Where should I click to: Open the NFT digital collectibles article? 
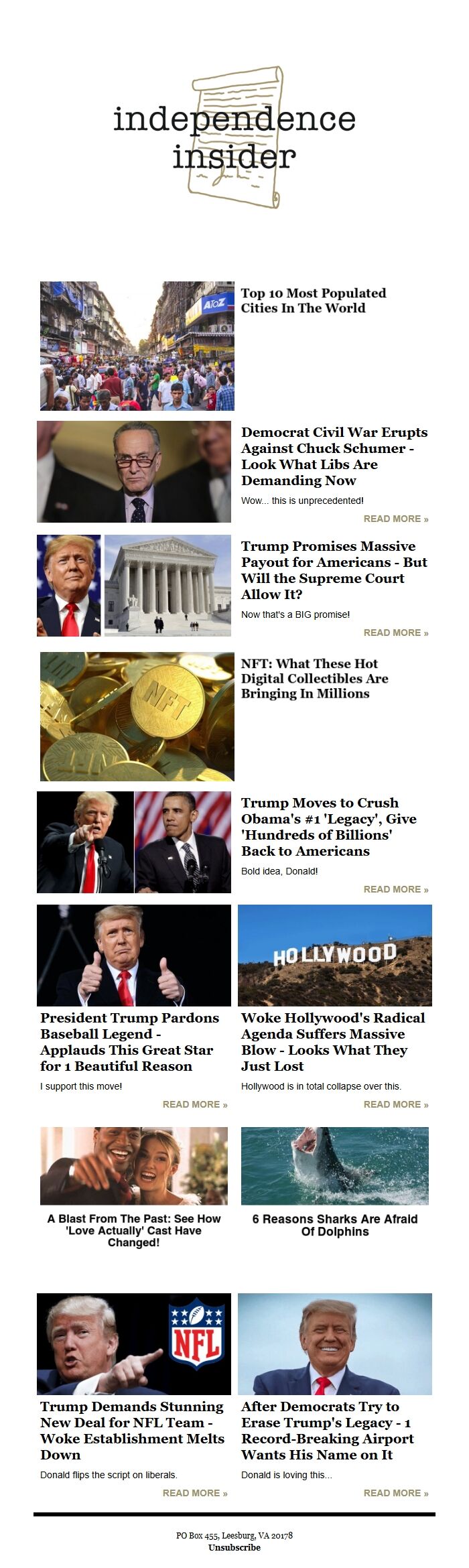click(314, 678)
